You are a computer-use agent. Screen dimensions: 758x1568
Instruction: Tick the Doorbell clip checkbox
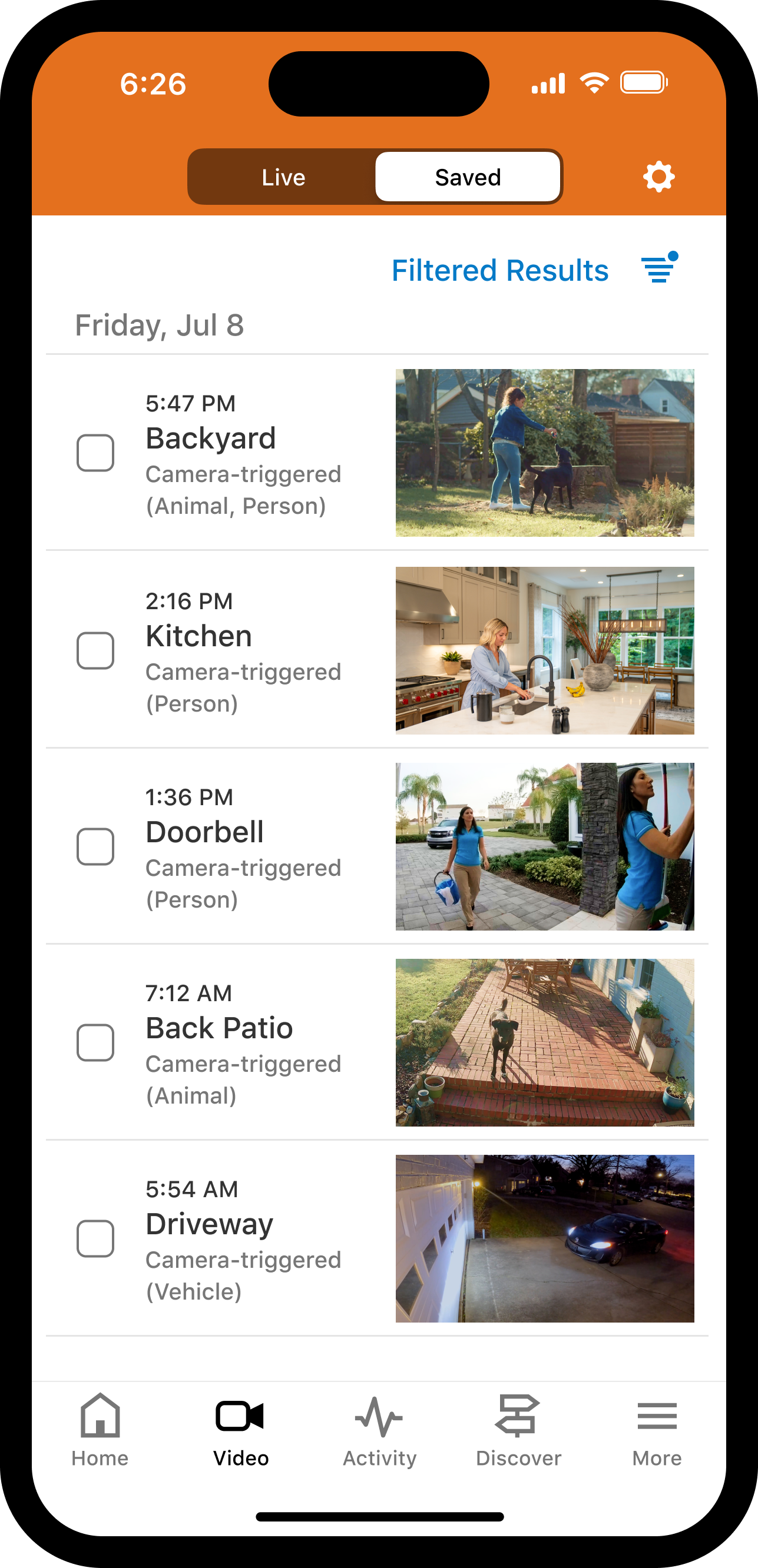(x=95, y=847)
